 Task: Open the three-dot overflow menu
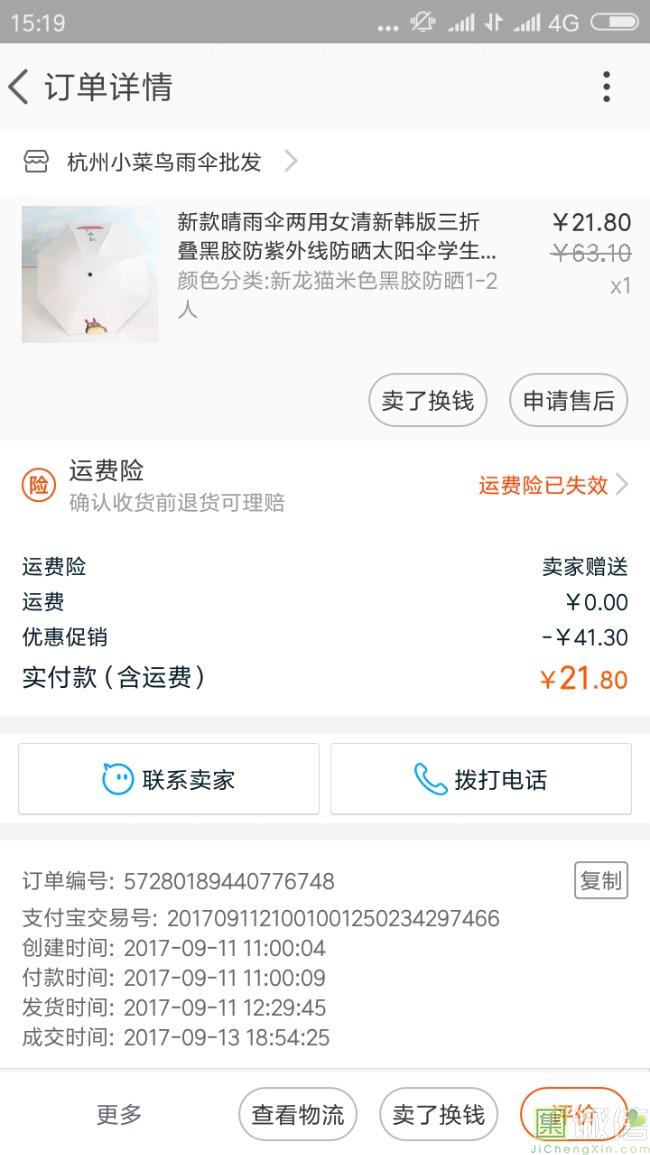606,87
